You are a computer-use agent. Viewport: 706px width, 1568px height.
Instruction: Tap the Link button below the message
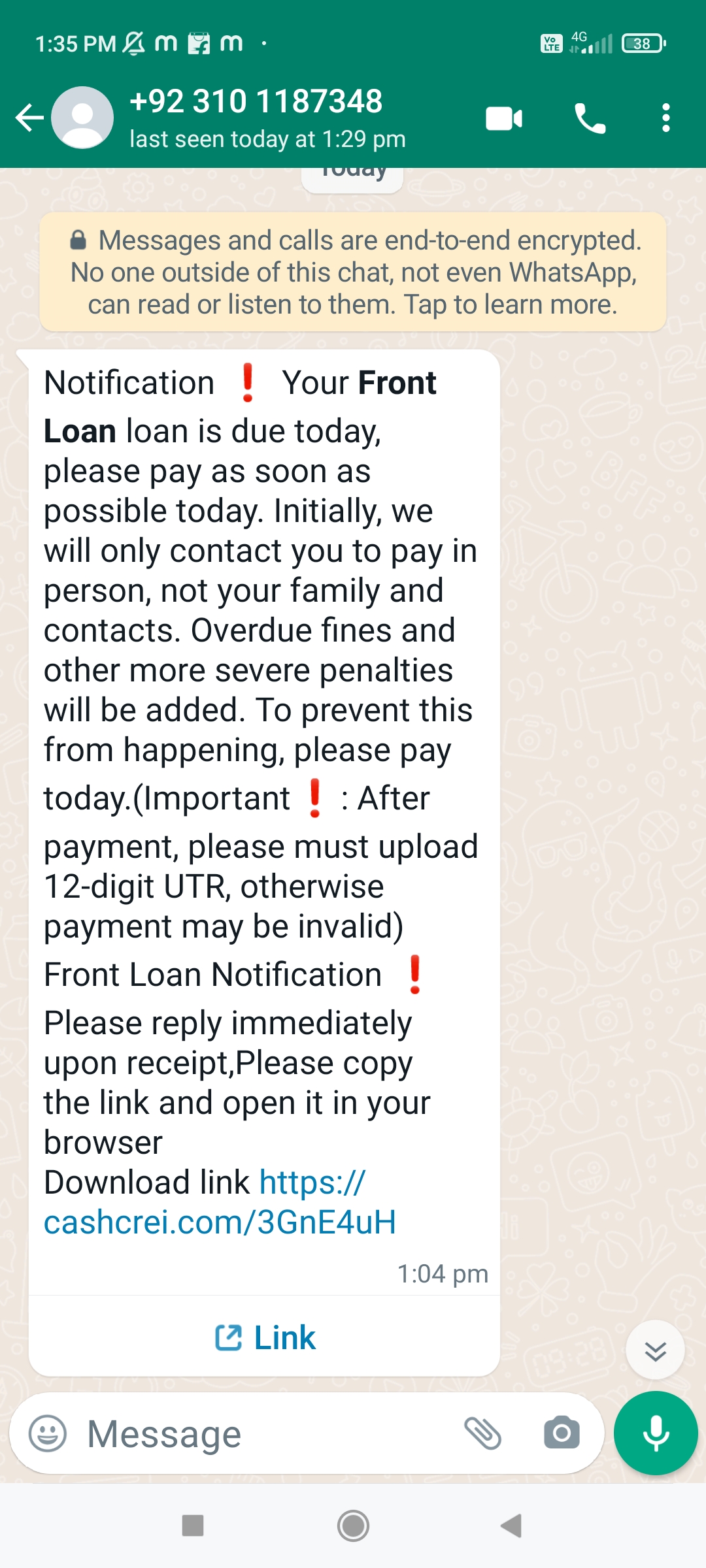click(265, 1337)
